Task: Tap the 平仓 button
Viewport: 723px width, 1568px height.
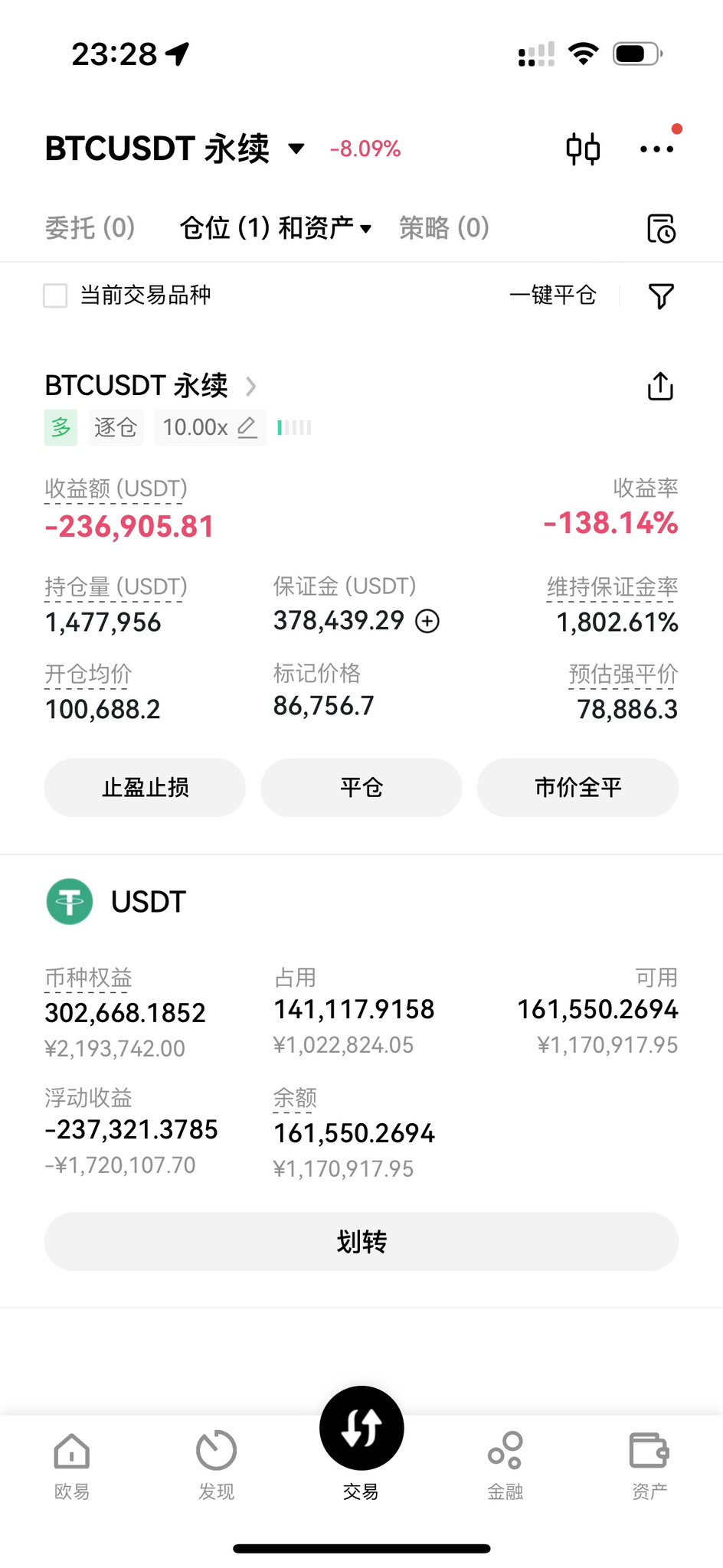Action: point(361,787)
